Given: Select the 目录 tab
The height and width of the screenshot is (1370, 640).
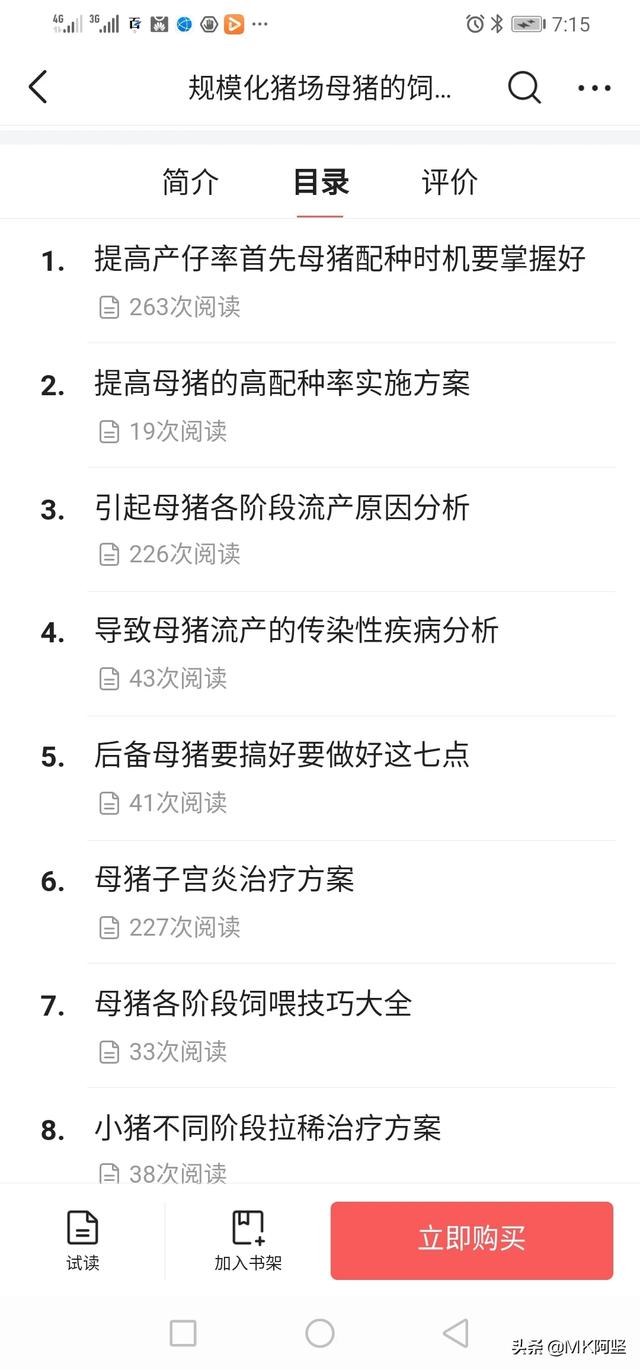Looking at the screenshot, I should (320, 182).
